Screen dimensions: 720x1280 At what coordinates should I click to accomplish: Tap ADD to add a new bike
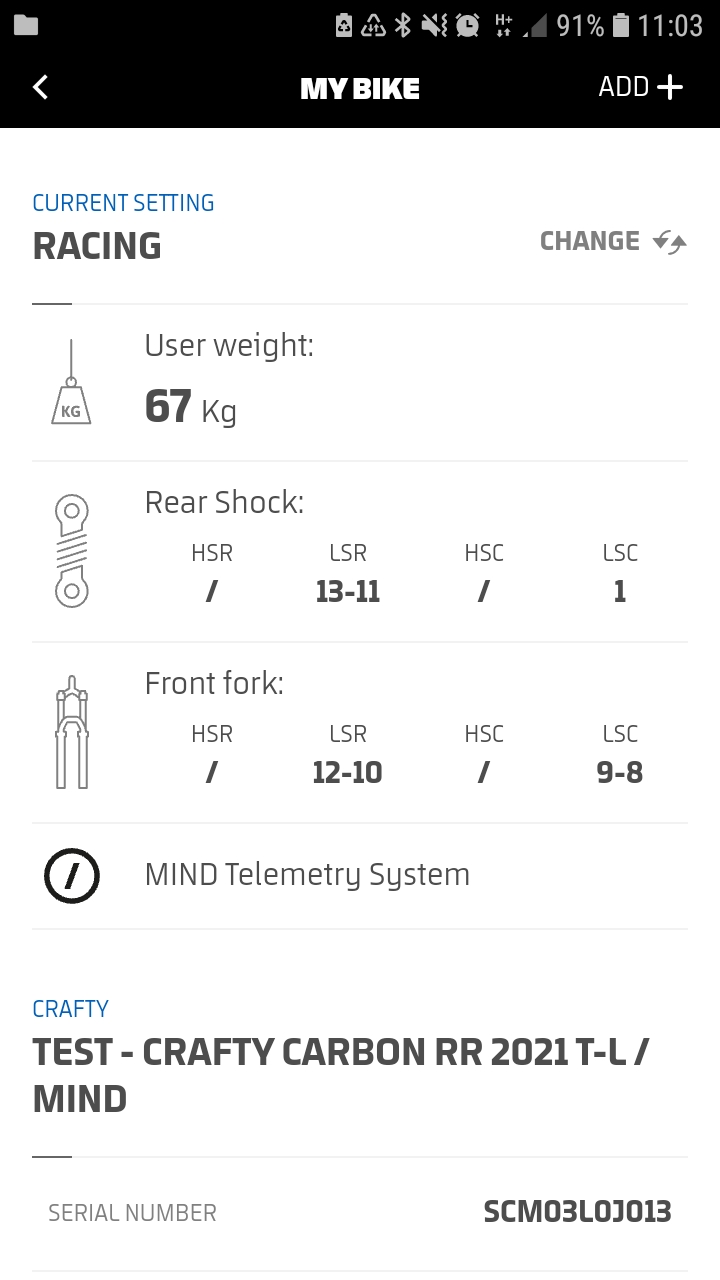(x=640, y=88)
